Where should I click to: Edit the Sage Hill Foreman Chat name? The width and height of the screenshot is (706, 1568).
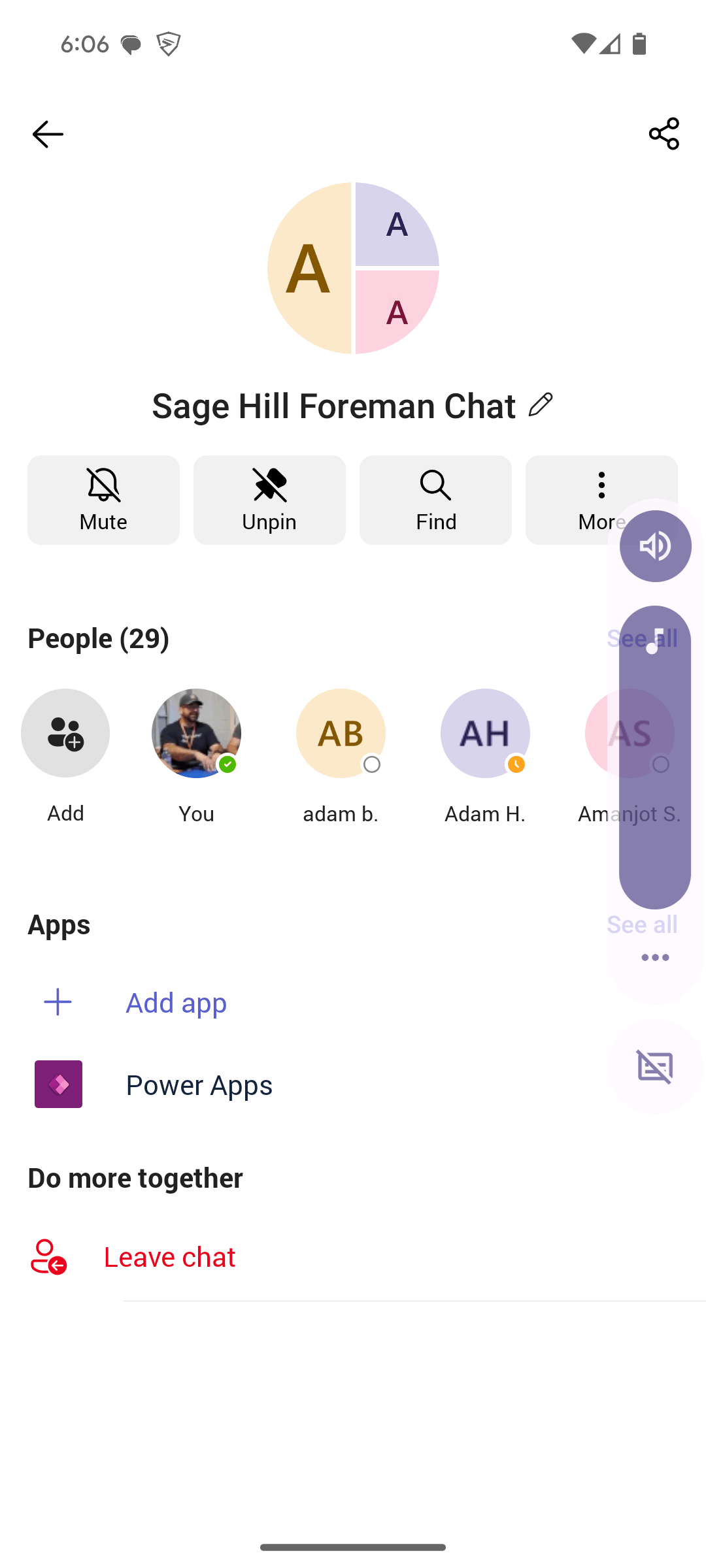coord(541,405)
